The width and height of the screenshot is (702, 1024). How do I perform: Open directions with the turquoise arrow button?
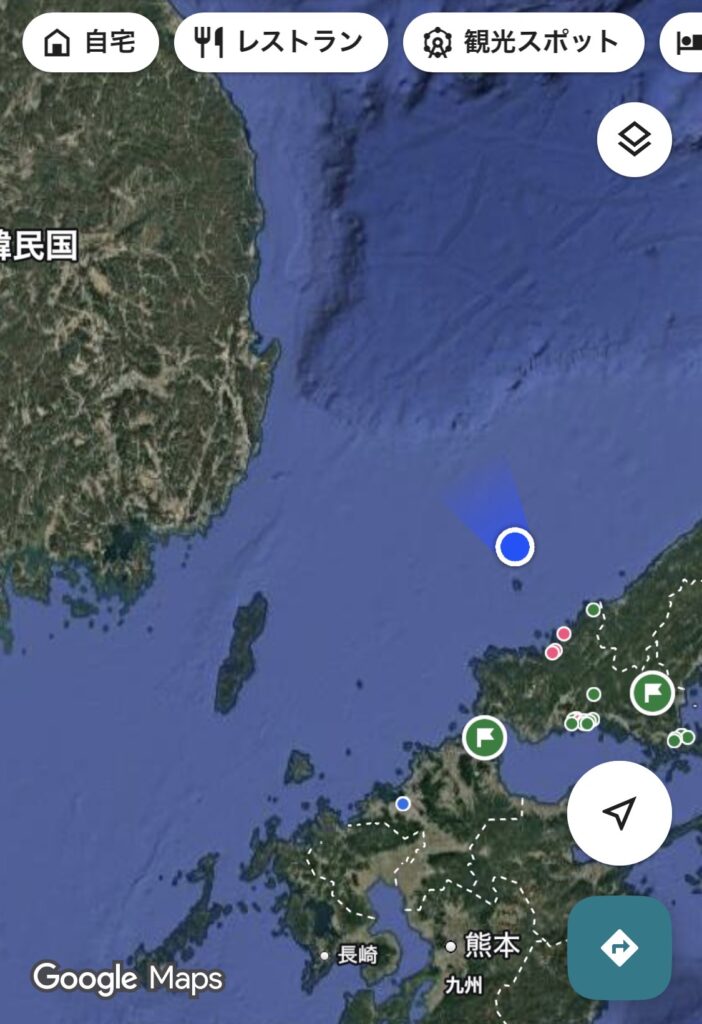619,946
